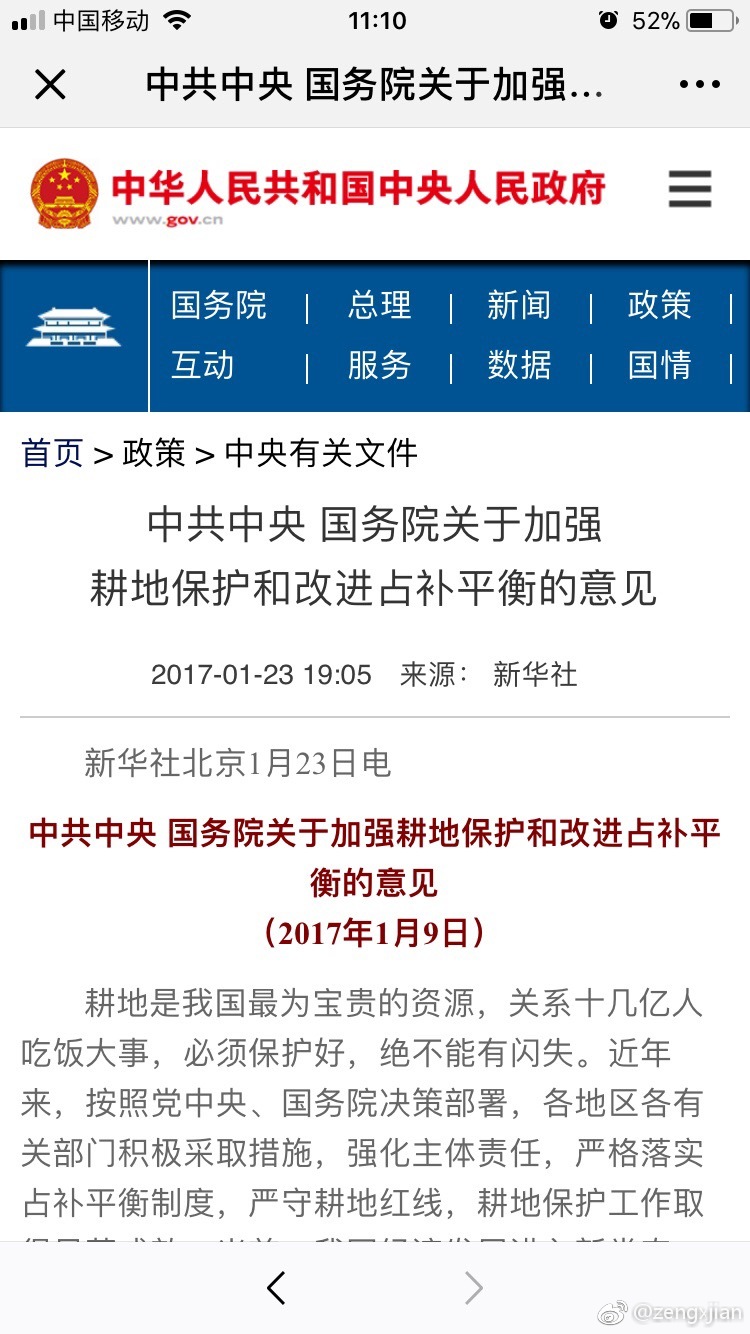Viewport: 750px width, 1334px height.
Task: Select the 新闻 menu entry
Action: coord(519,306)
